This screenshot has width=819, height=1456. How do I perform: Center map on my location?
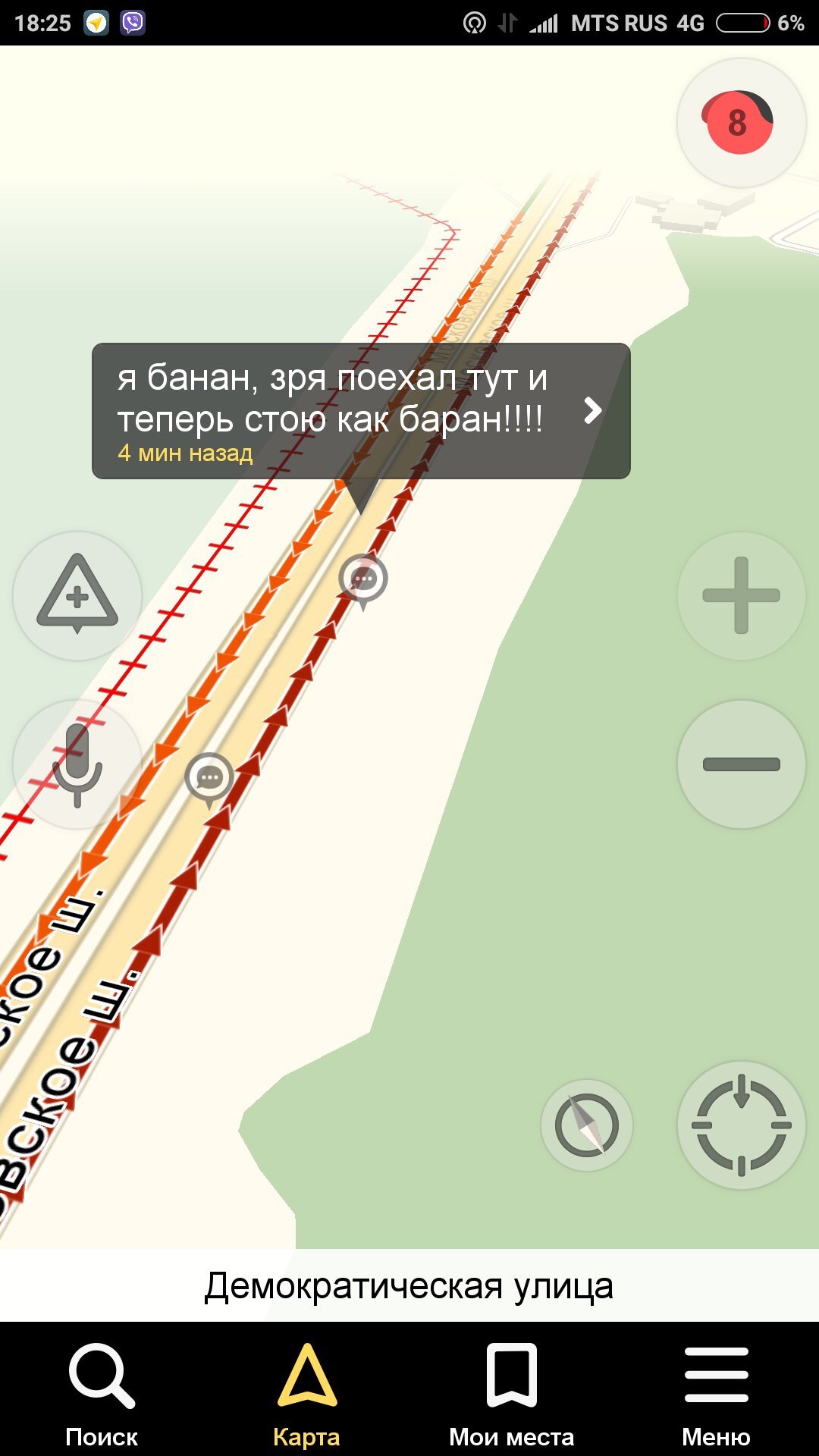click(741, 1125)
